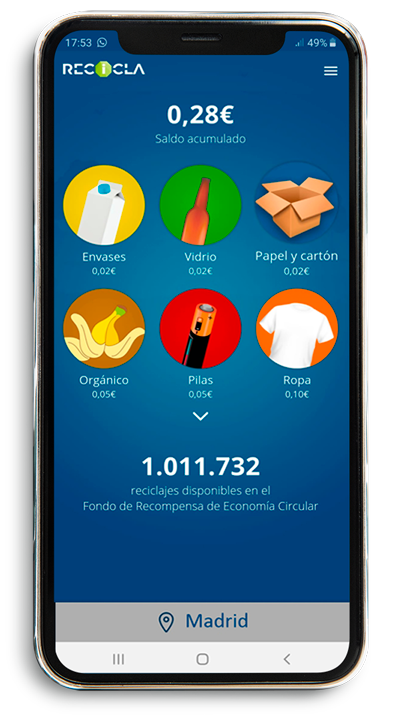Change the Madrid location
This screenshot has height=720, width=393.
coord(202,622)
